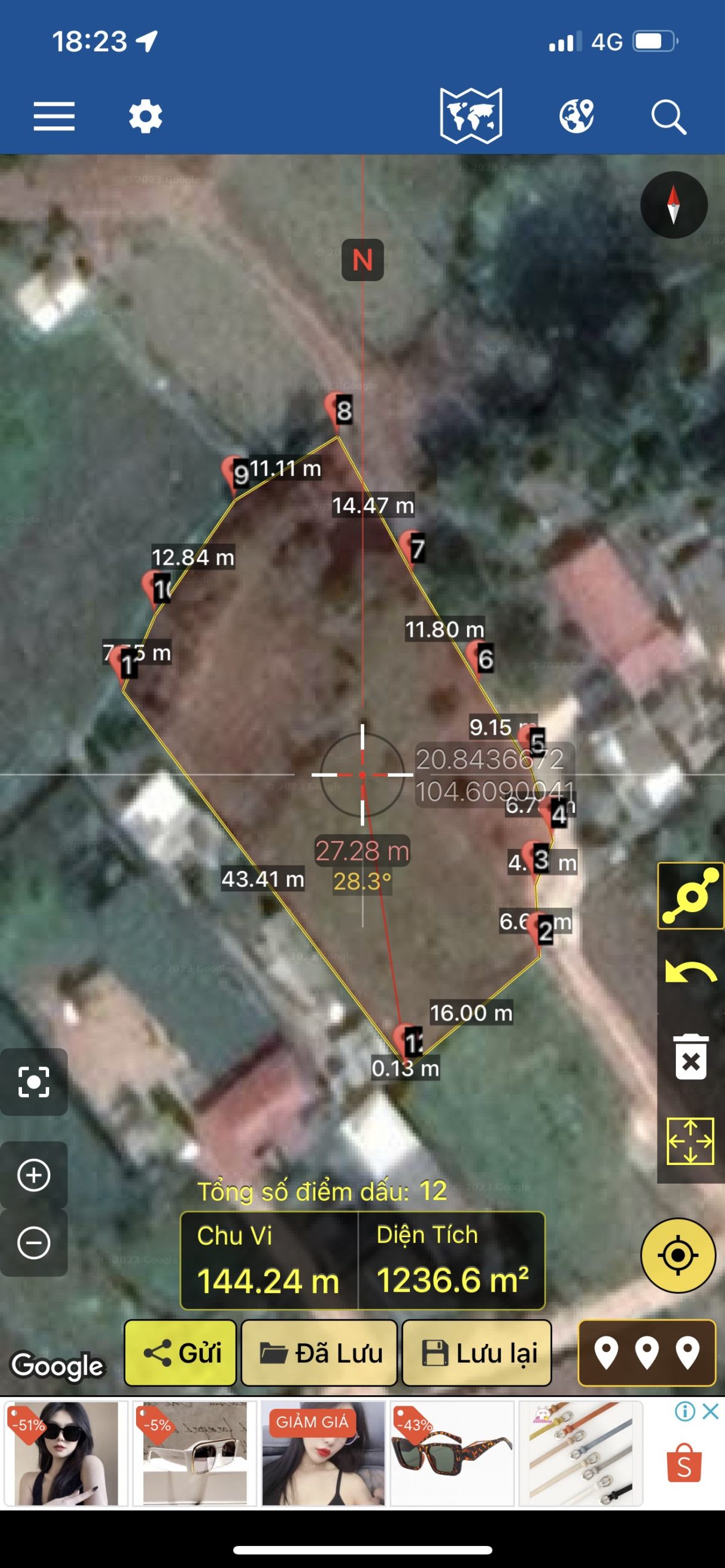Image resolution: width=725 pixels, height=1568 pixels.
Task: Tap the fit-to-screen arrows icon
Action: [x=691, y=1140]
